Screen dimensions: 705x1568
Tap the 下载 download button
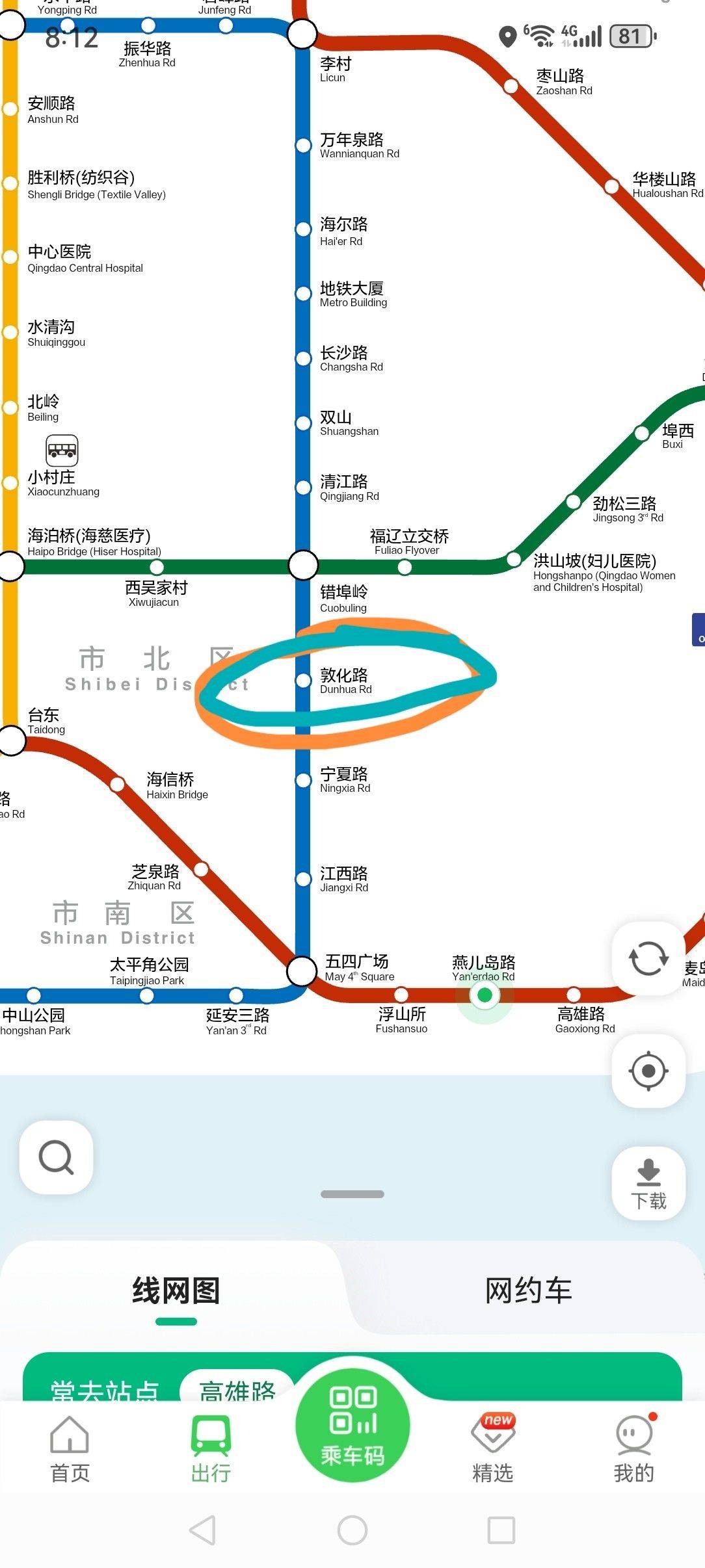(648, 1183)
